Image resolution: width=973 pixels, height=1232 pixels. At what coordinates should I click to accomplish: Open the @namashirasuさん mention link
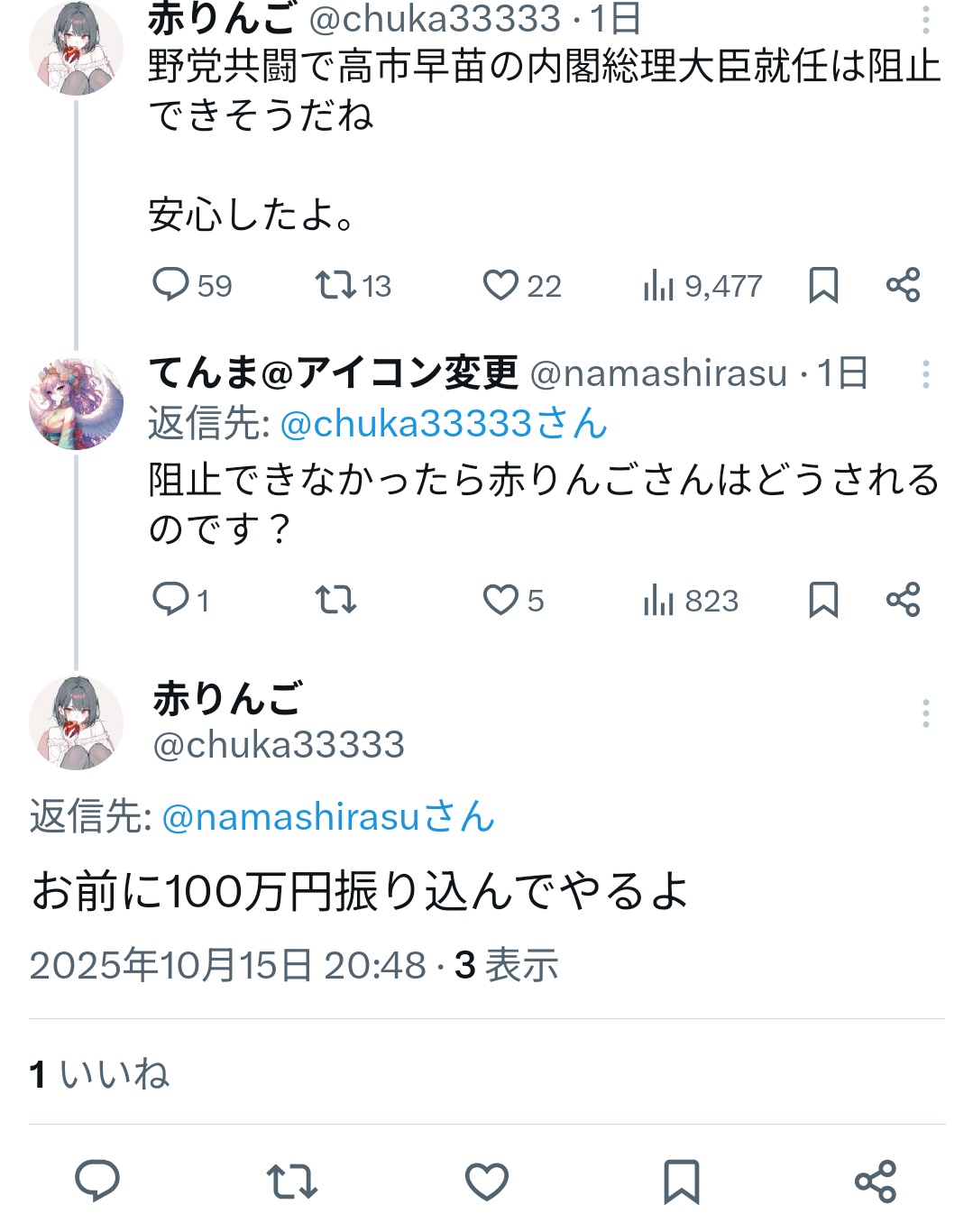point(327,817)
